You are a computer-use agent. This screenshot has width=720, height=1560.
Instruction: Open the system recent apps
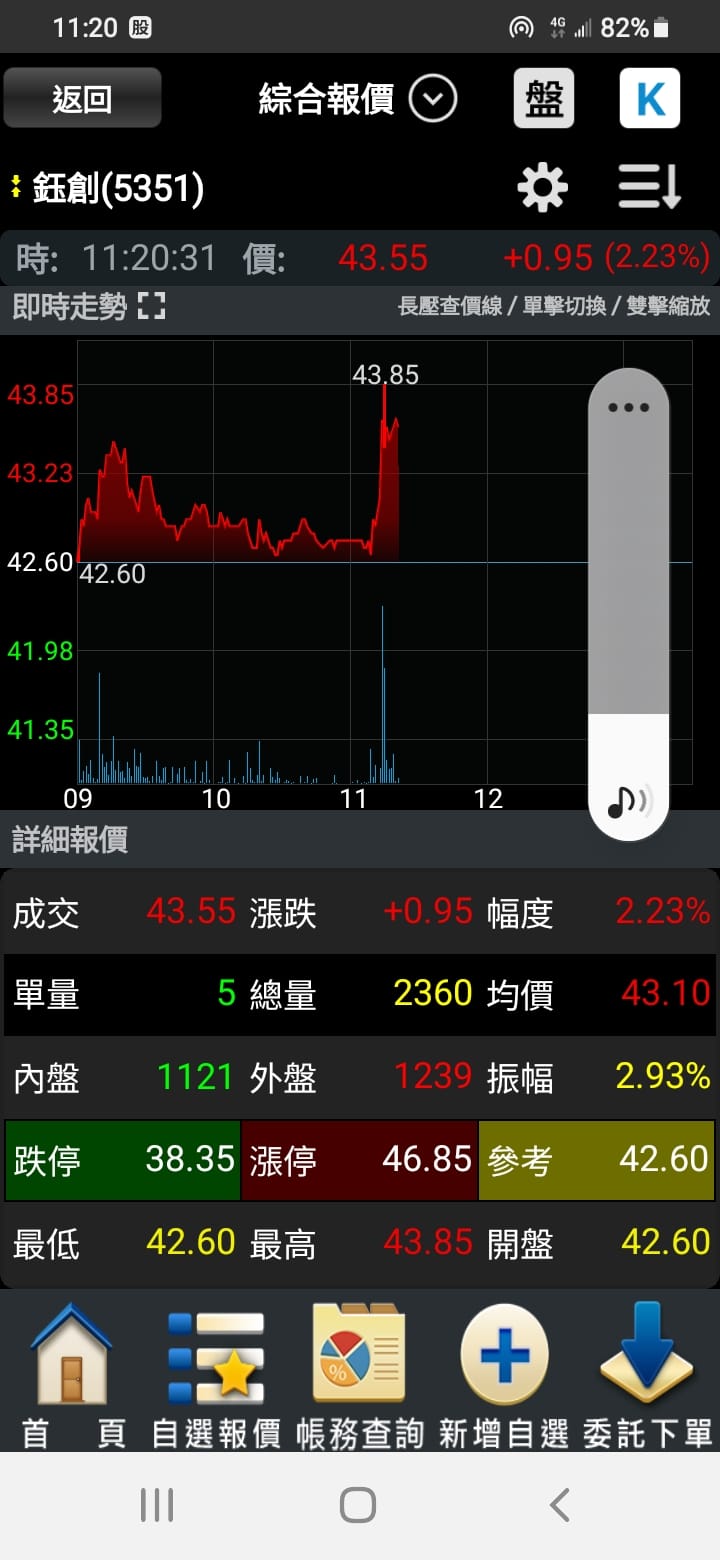157,1505
